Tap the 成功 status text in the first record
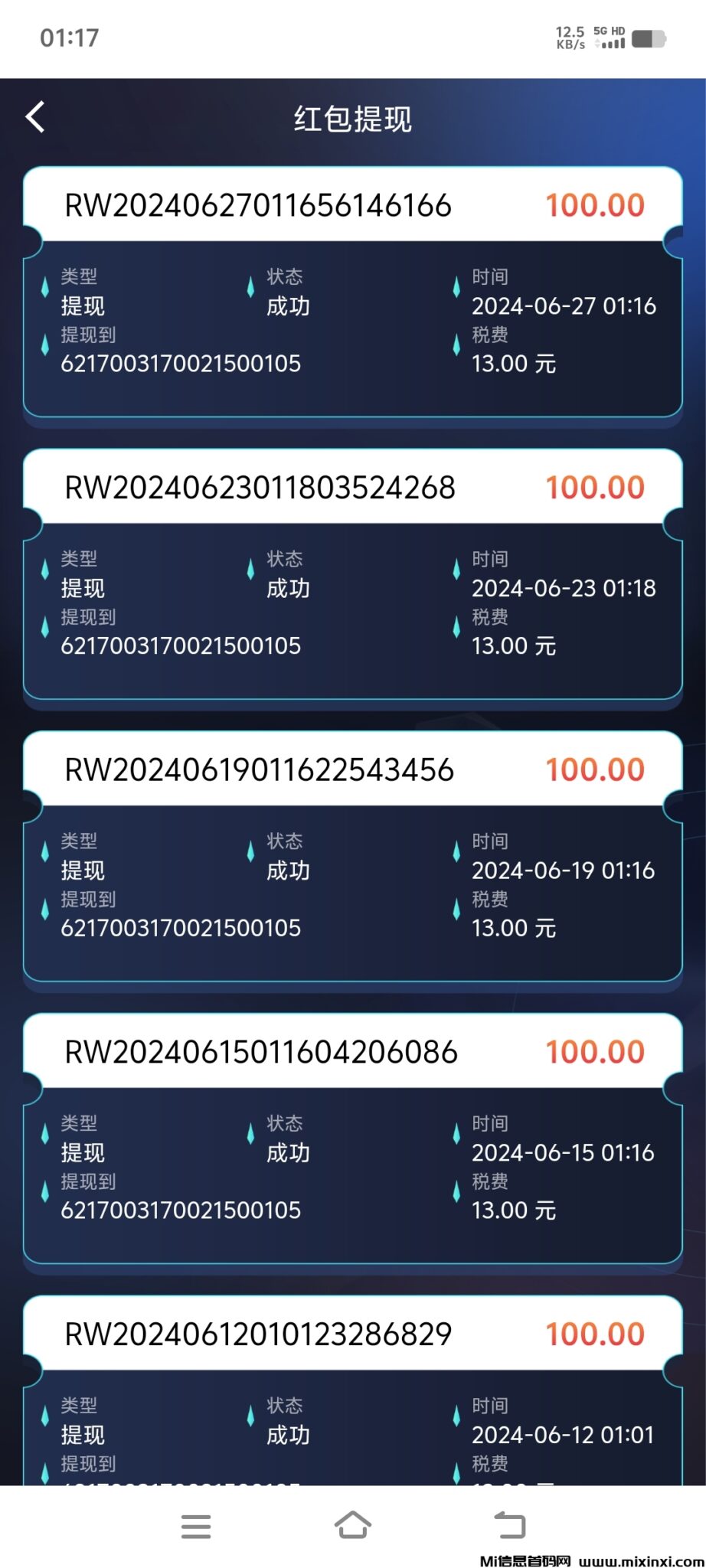 286,306
